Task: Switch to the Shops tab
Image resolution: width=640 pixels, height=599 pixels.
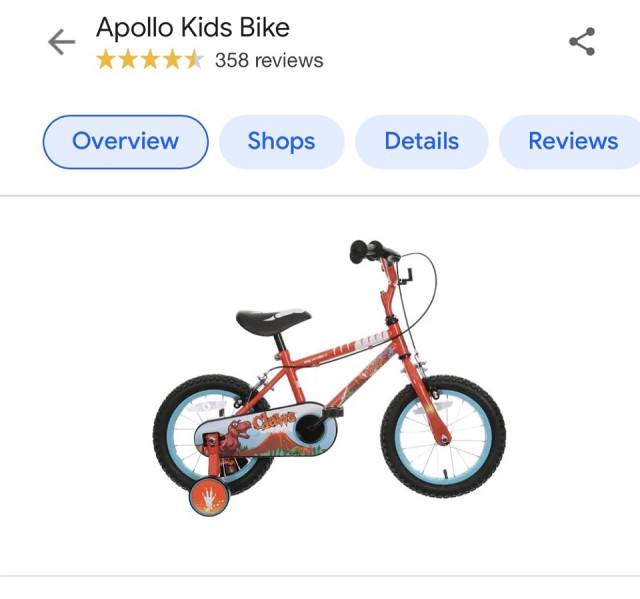Action: (281, 142)
